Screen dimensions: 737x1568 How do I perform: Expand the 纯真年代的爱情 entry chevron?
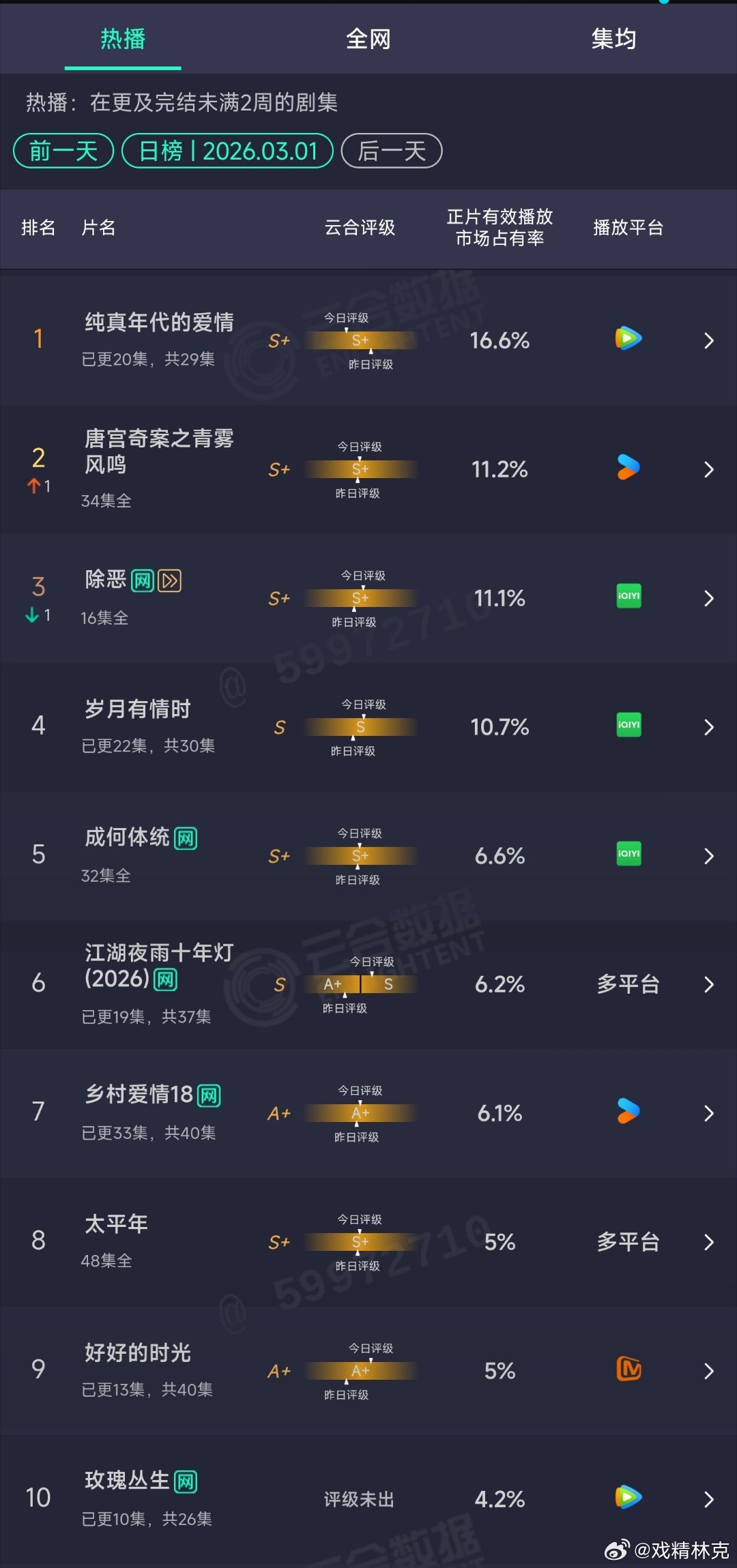pos(708,340)
